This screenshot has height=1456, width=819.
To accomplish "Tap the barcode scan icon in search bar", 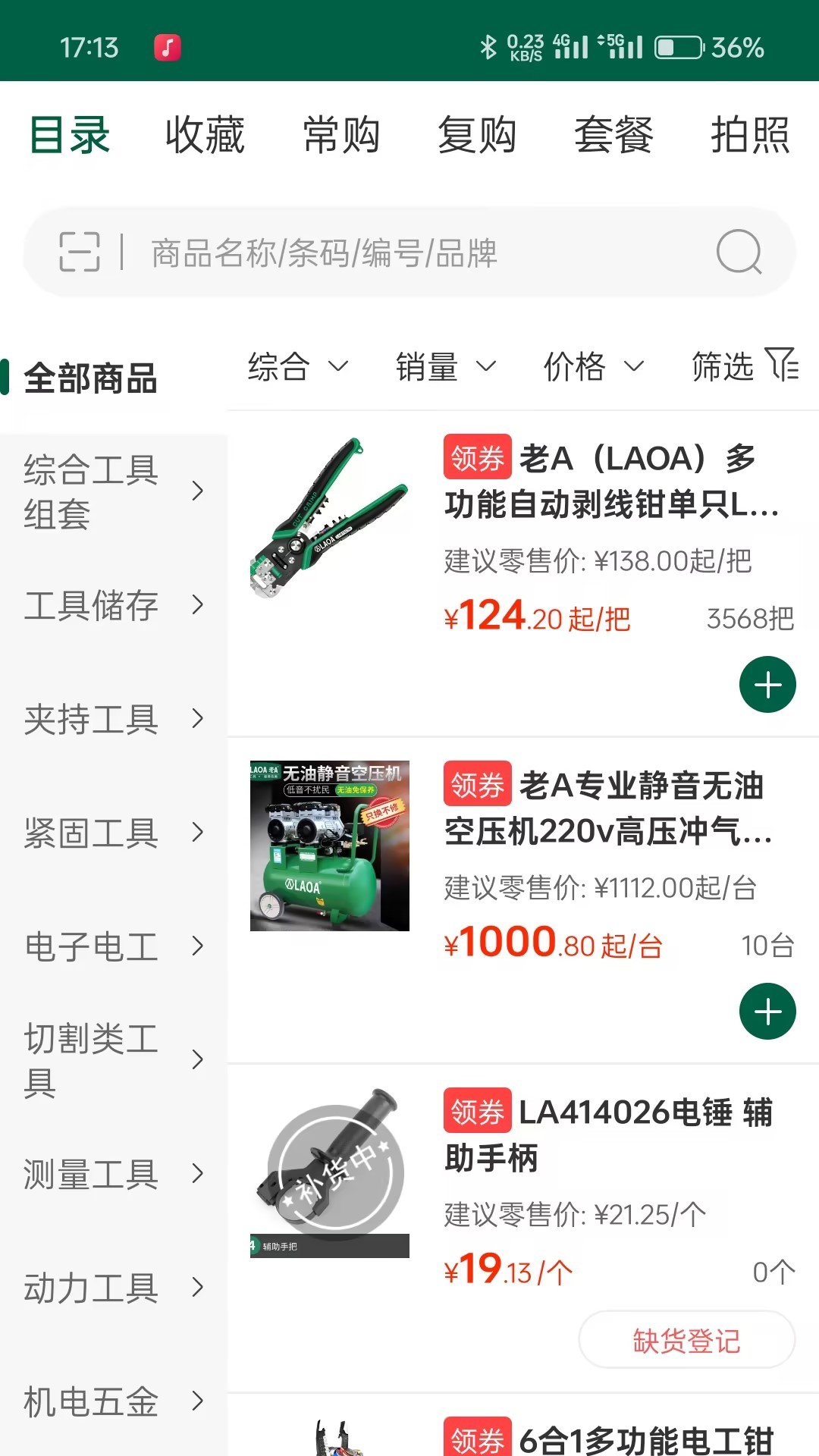I will coord(80,253).
